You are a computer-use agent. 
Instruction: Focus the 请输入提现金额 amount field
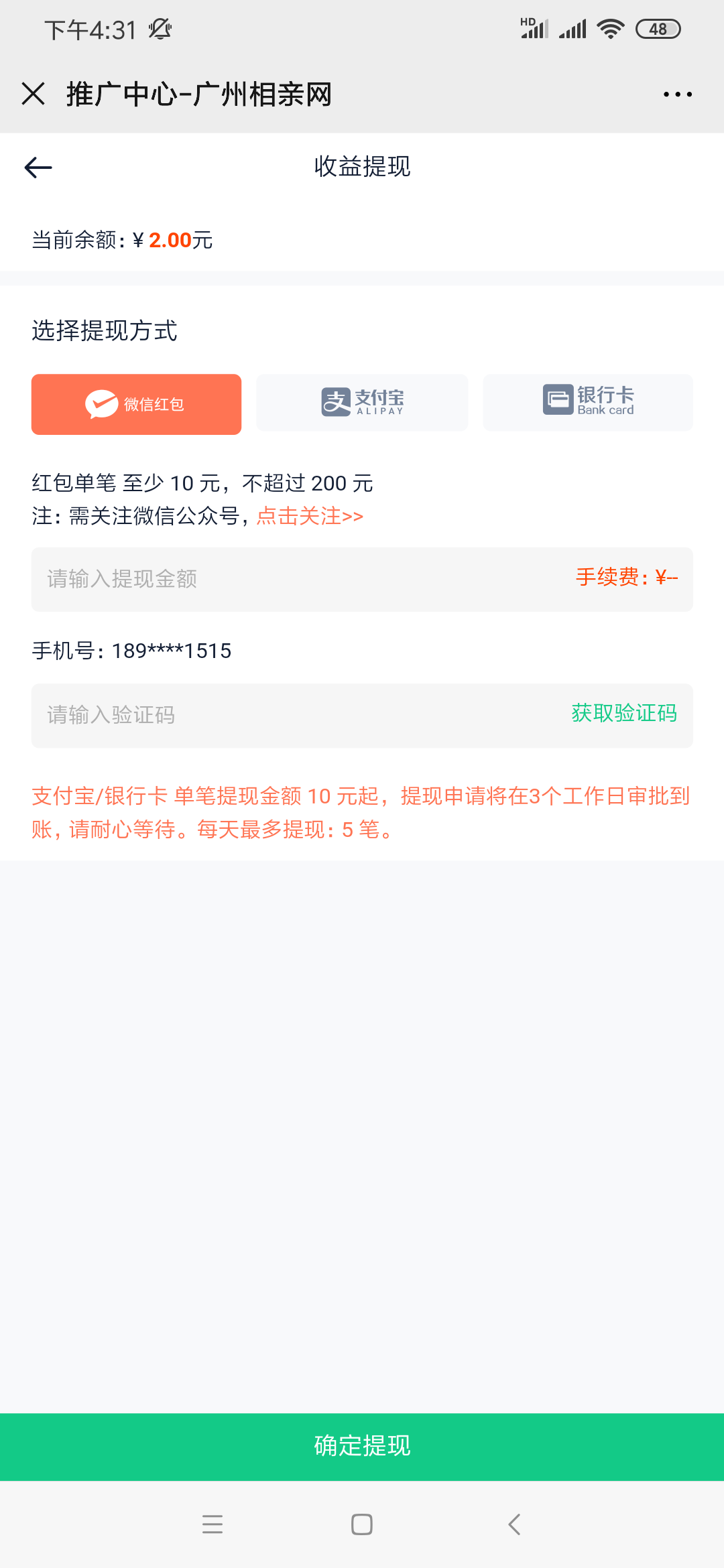tap(302, 579)
